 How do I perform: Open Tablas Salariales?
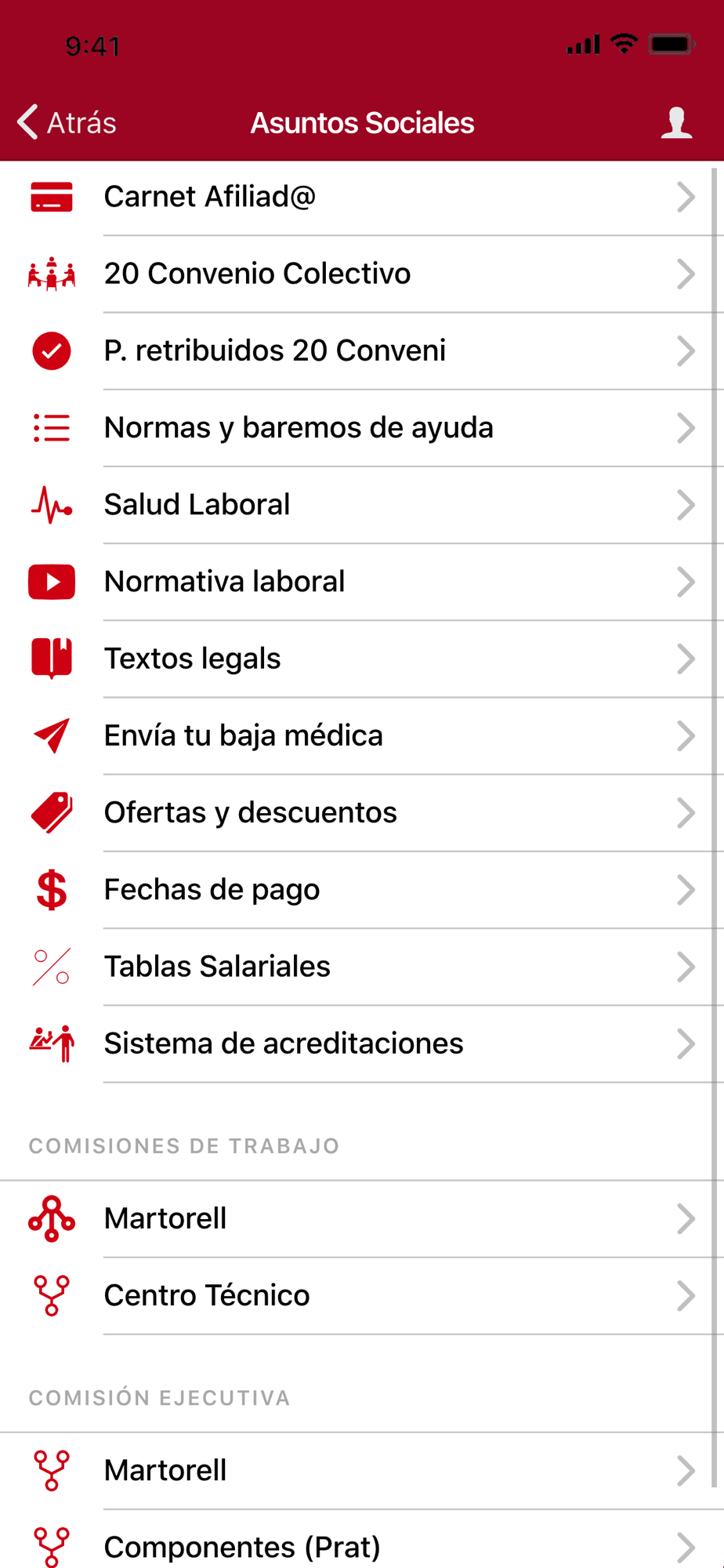(x=362, y=966)
